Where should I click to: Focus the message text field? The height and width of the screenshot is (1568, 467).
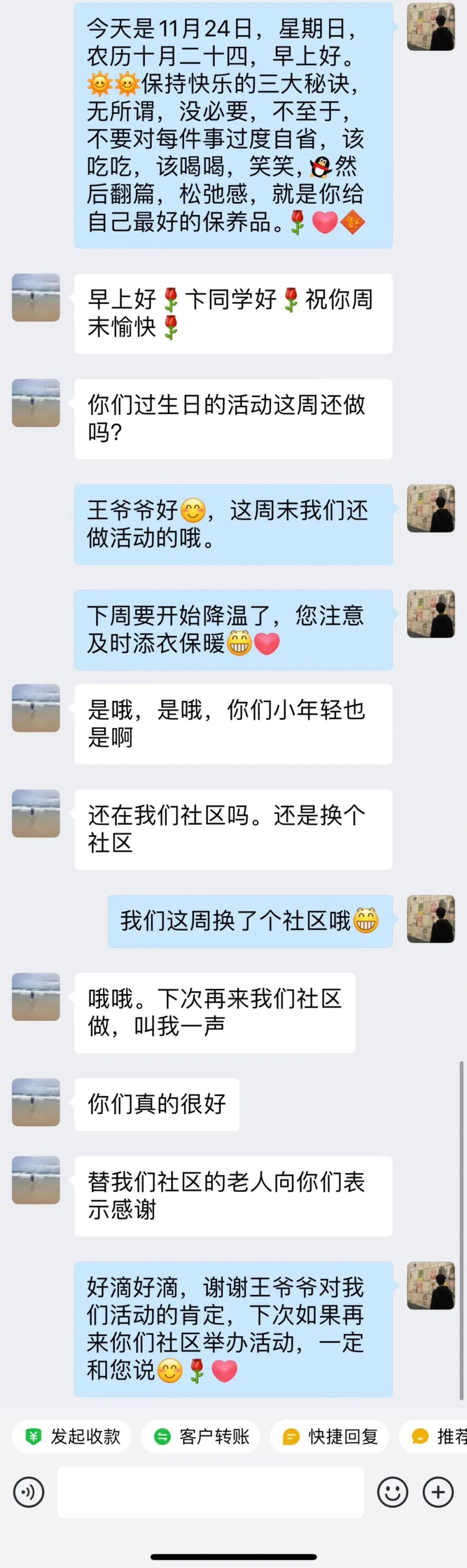tap(211, 1492)
